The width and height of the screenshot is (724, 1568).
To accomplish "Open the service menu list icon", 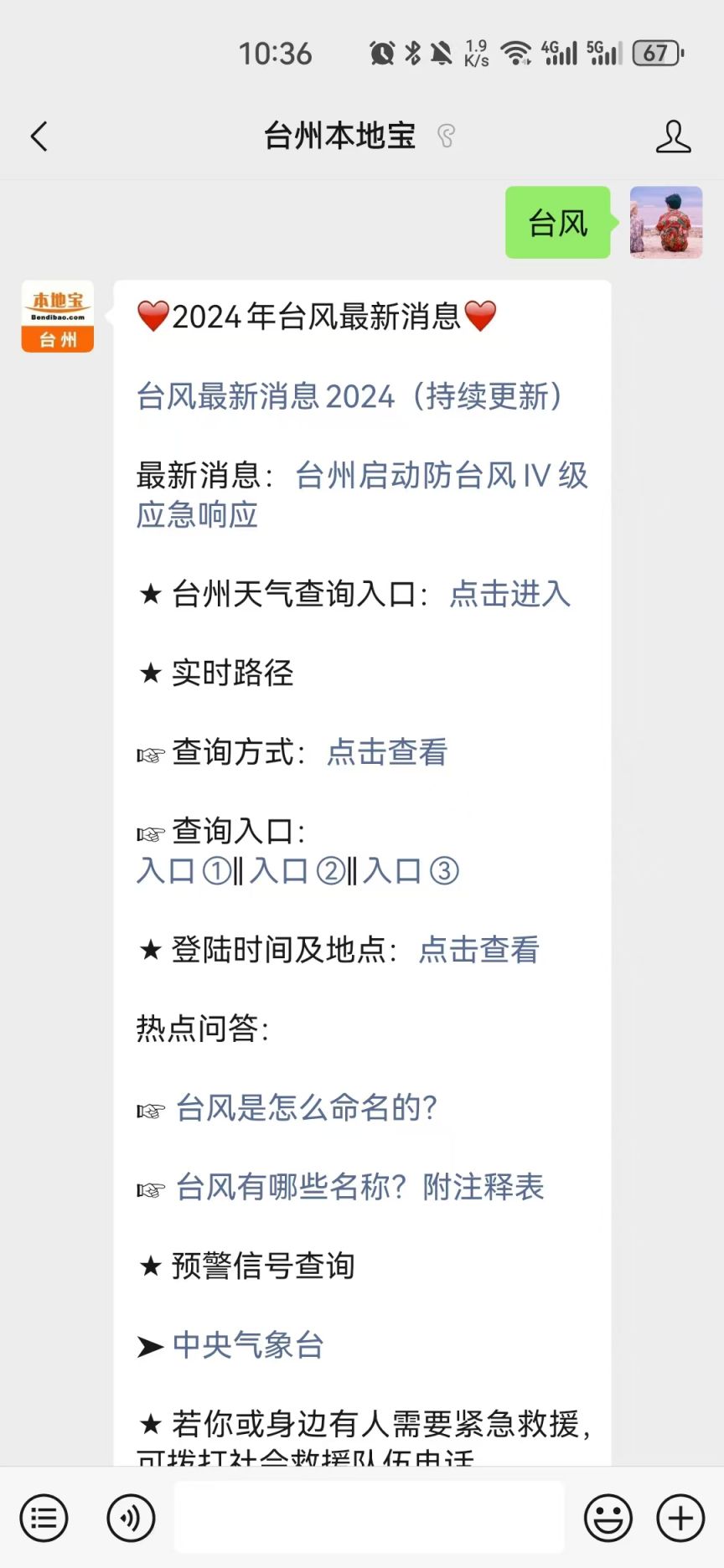I will pos(44,1517).
